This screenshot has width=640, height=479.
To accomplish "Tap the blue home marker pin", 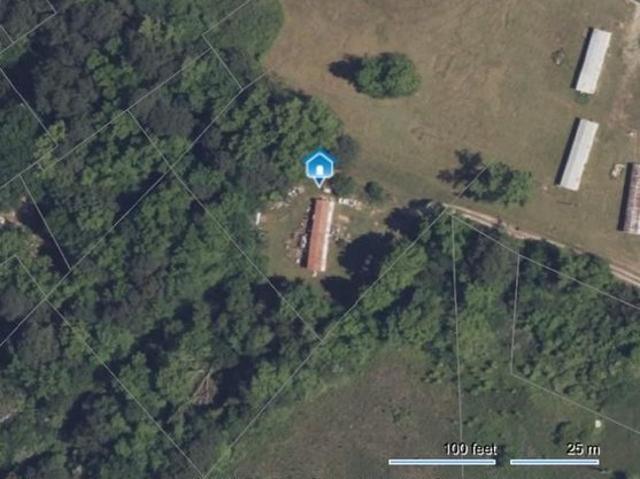I will [x=320, y=167].
